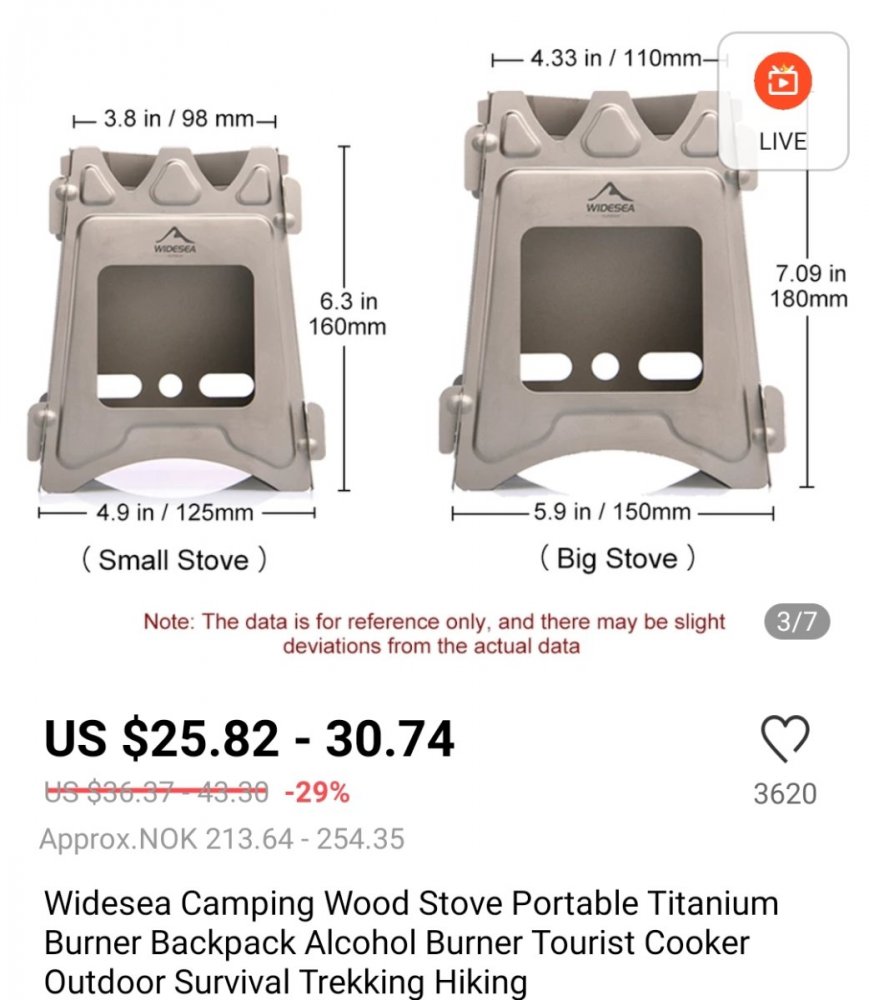Open the LIVE stream button
This screenshot has width=869, height=1000.
[783, 100]
